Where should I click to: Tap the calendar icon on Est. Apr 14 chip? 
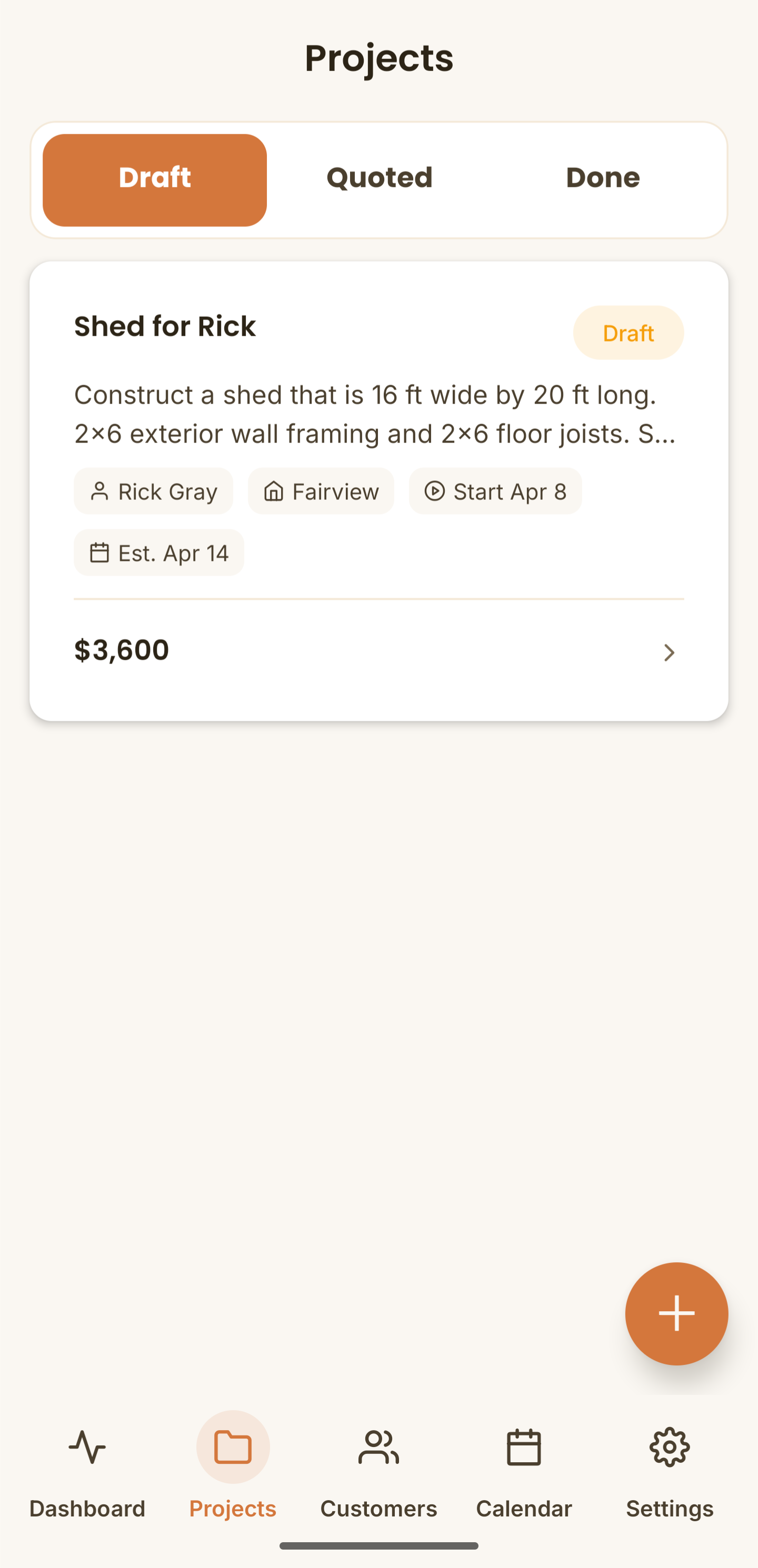coord(99,552)
